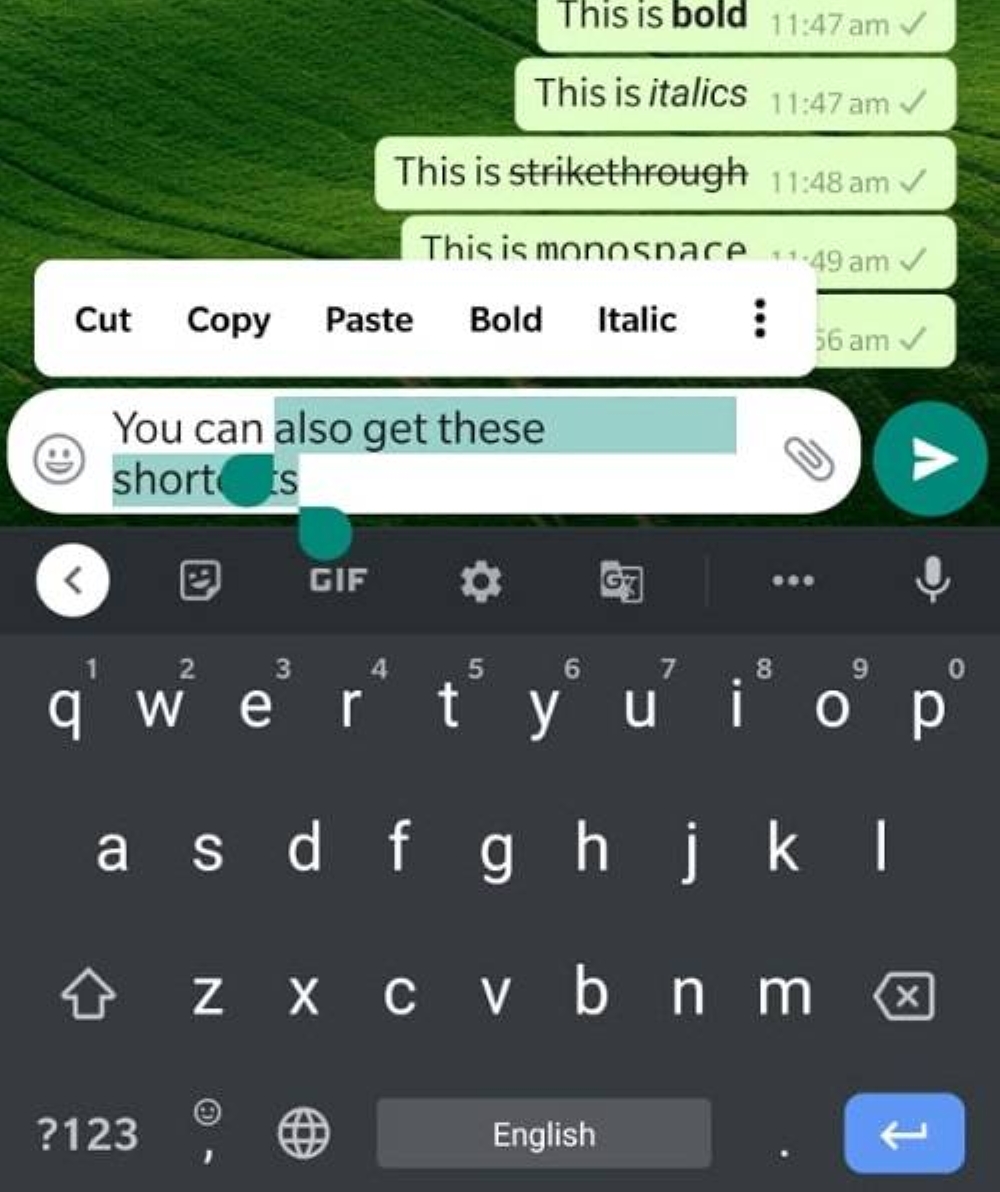Copy the selected text
Viewport: 1000px width, 1192px height.
click(x=228, y=320)
